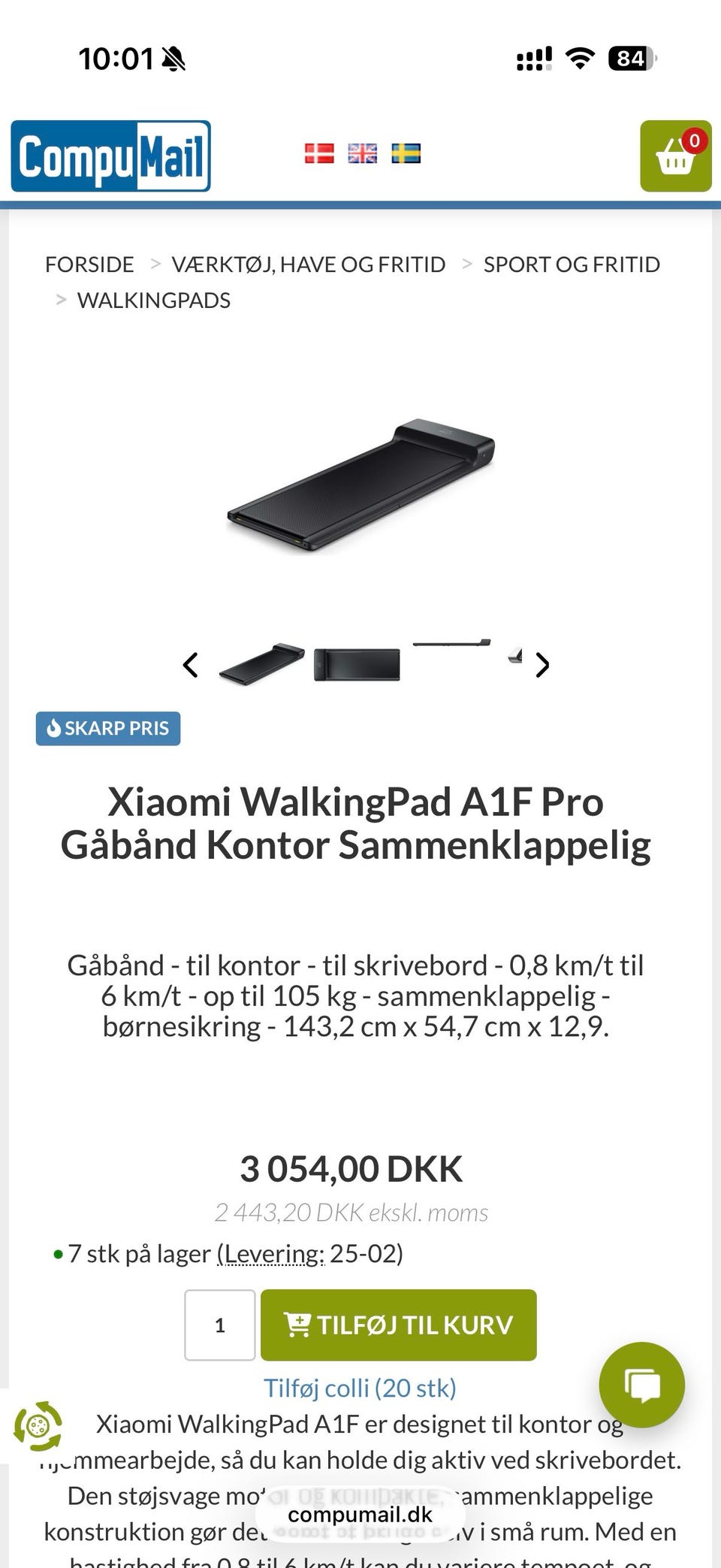721x1568 pixels.
Task: Click the cart icon inside TILFØJ TIL KURV
Action: coord(300,1325)
